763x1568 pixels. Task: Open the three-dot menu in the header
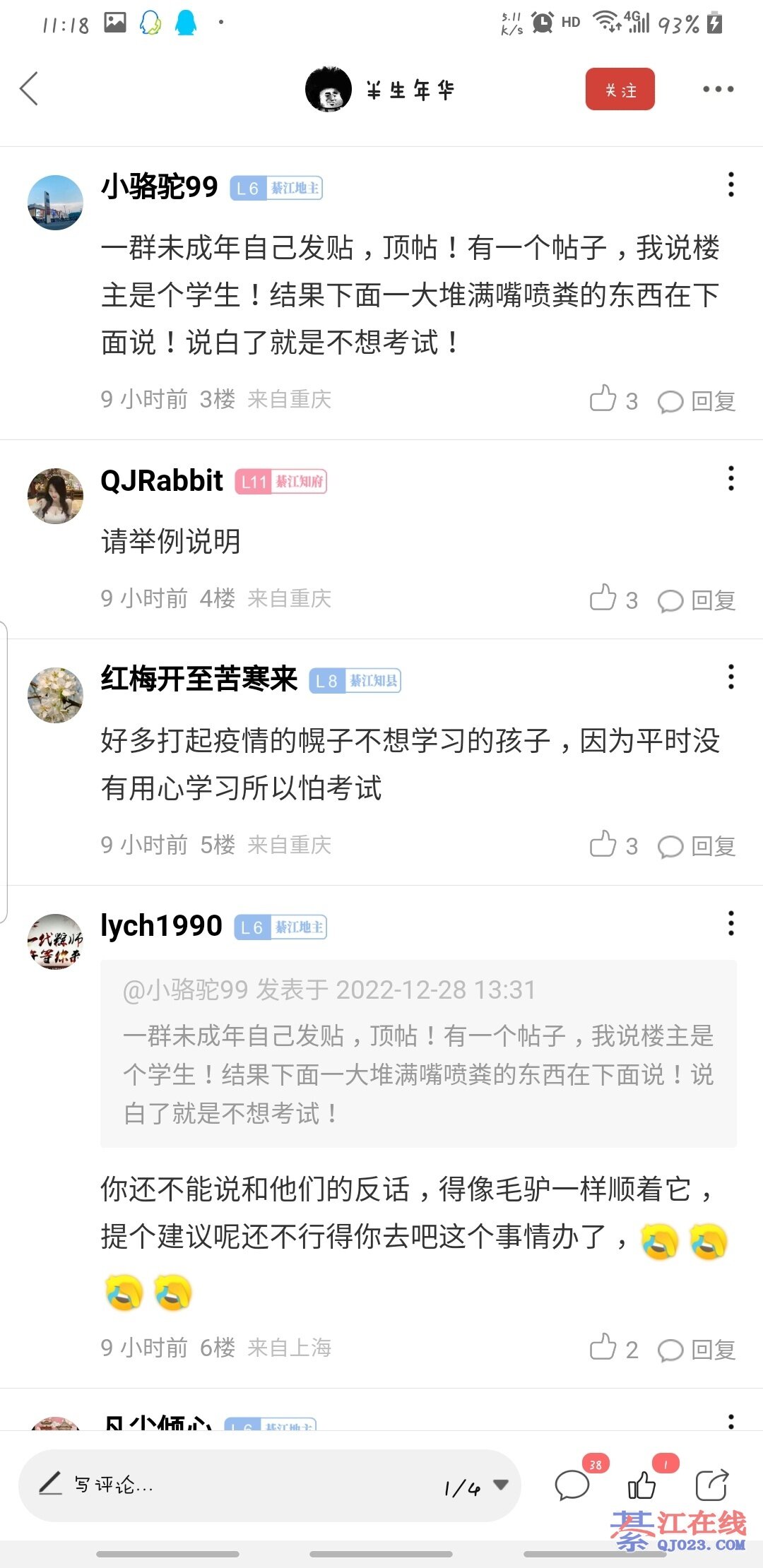[x=718, y=89]
